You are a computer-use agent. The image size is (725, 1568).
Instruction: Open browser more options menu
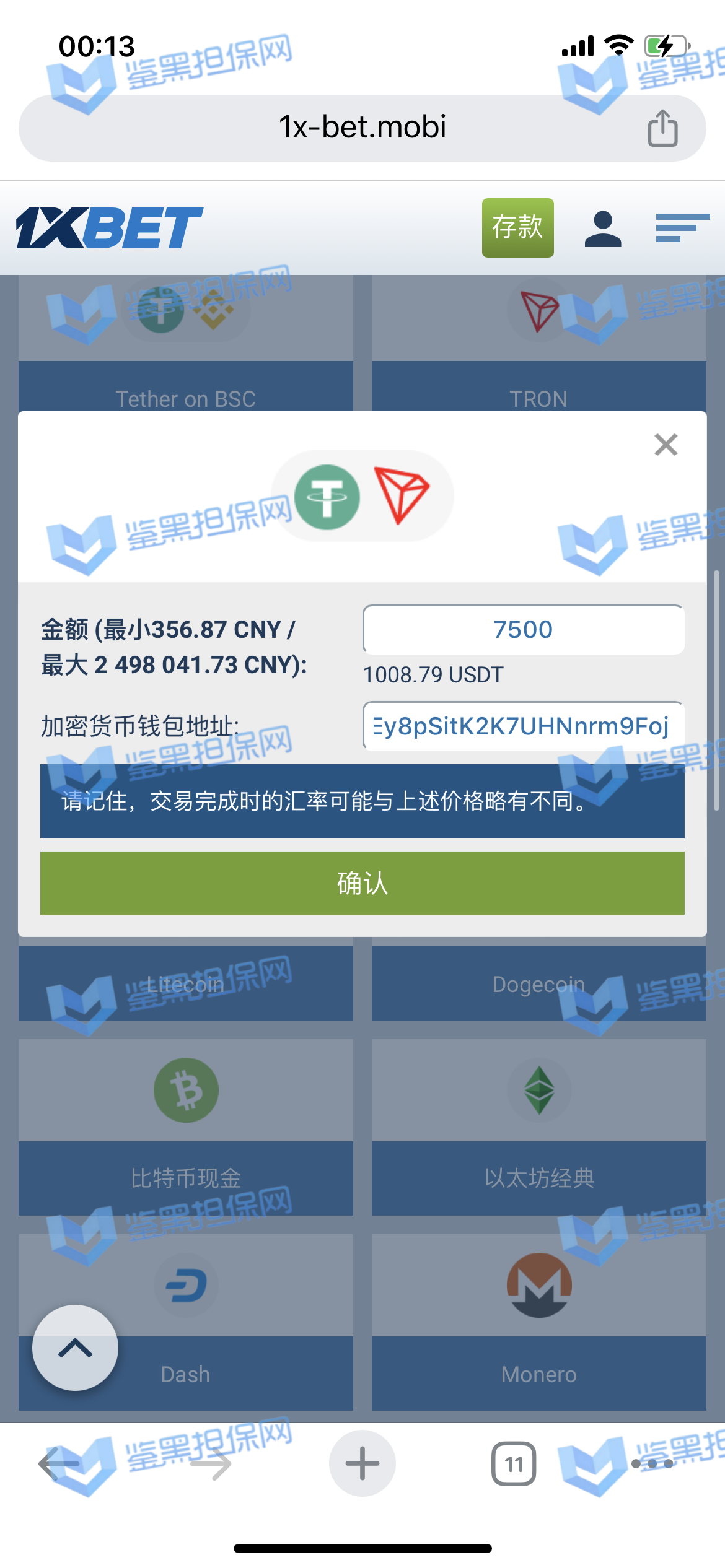652,1463
